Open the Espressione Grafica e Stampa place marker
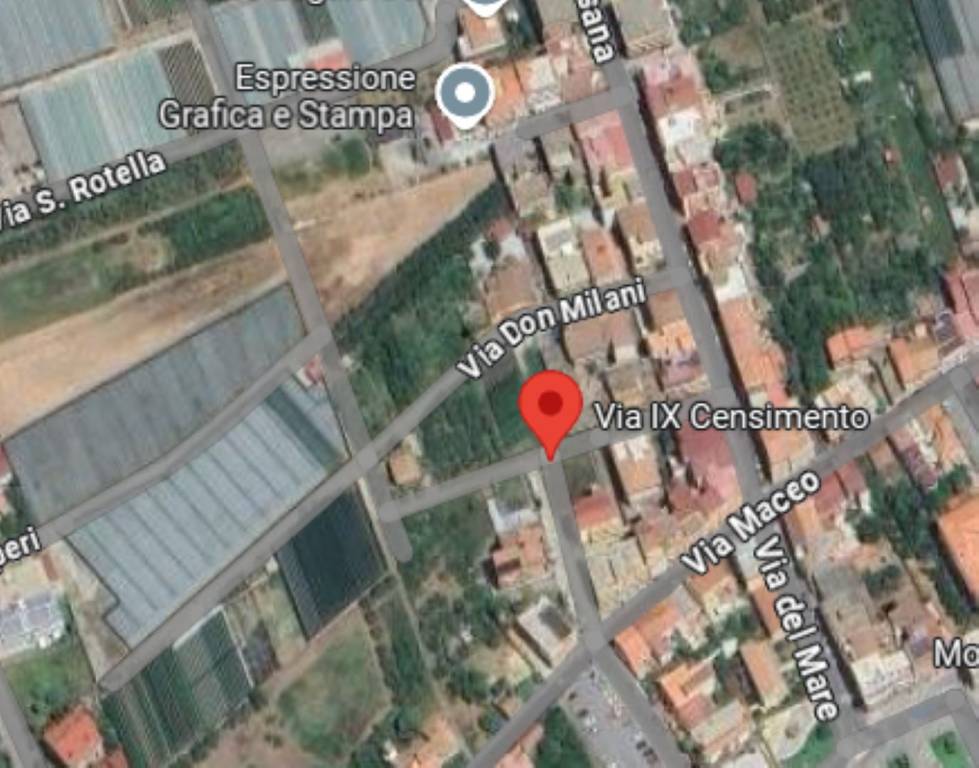979x768 pixels. point(465,94)
